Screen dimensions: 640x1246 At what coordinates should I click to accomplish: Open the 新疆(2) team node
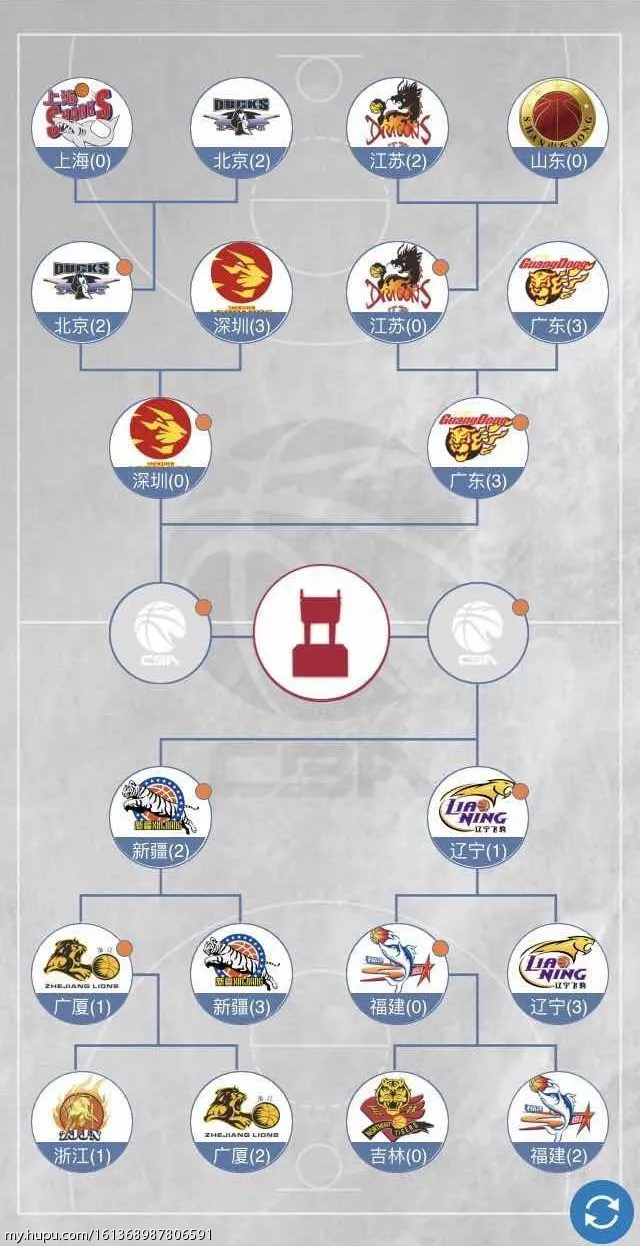[160, 816]
